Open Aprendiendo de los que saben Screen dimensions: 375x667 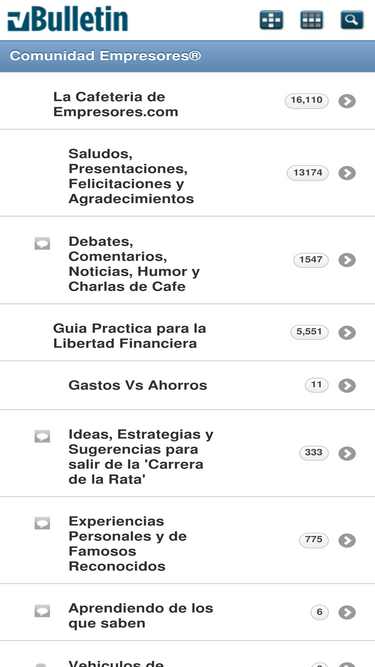(188, 613)
